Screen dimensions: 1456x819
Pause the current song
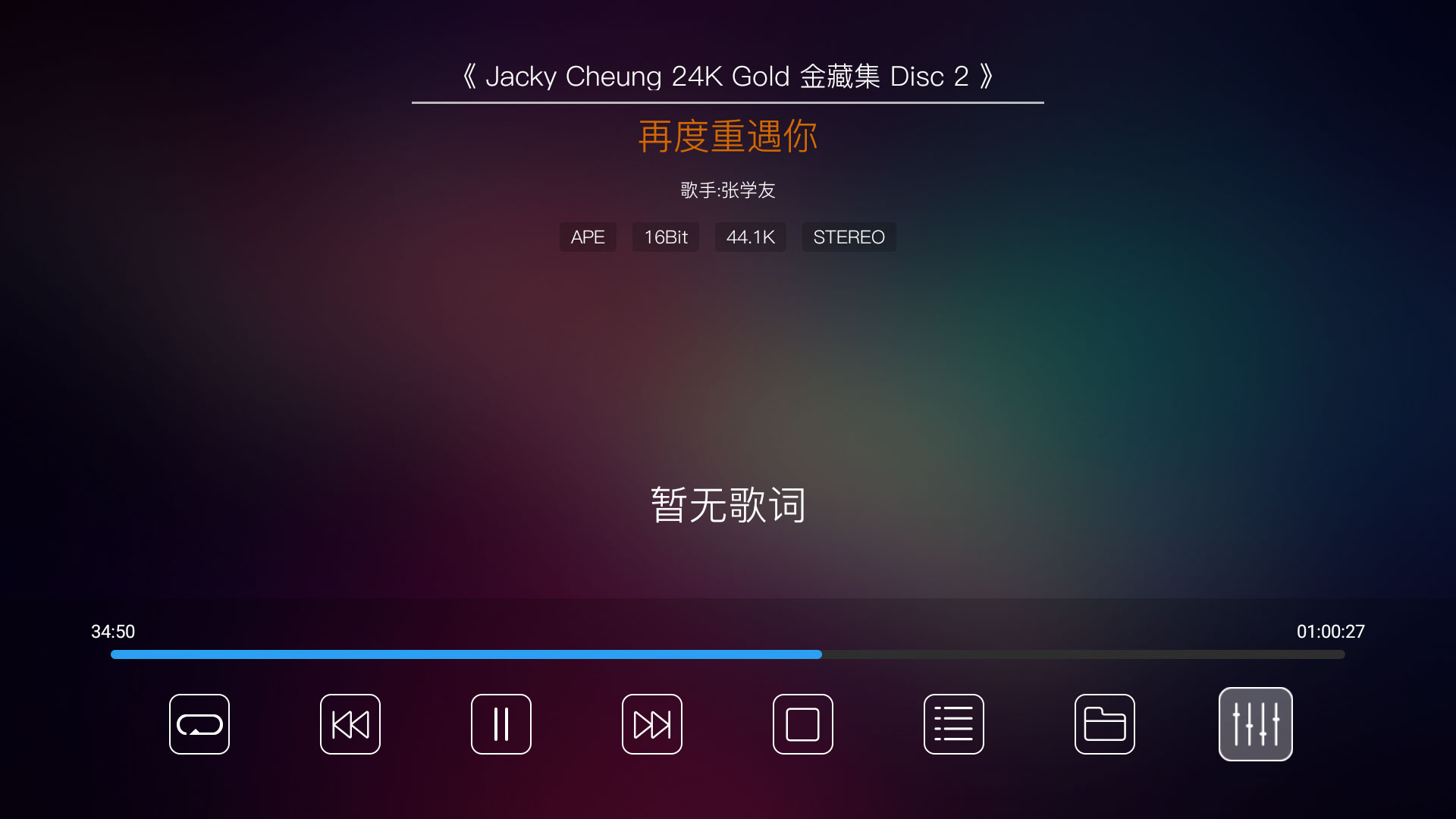click(500, 724)
